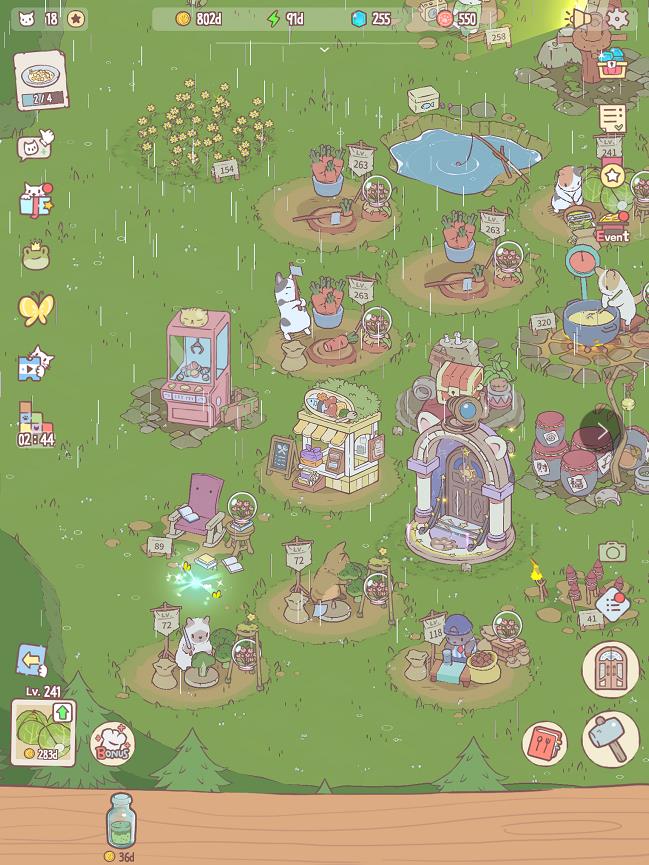Open the door icon button
649x865 pixels.
click(610, 668)
